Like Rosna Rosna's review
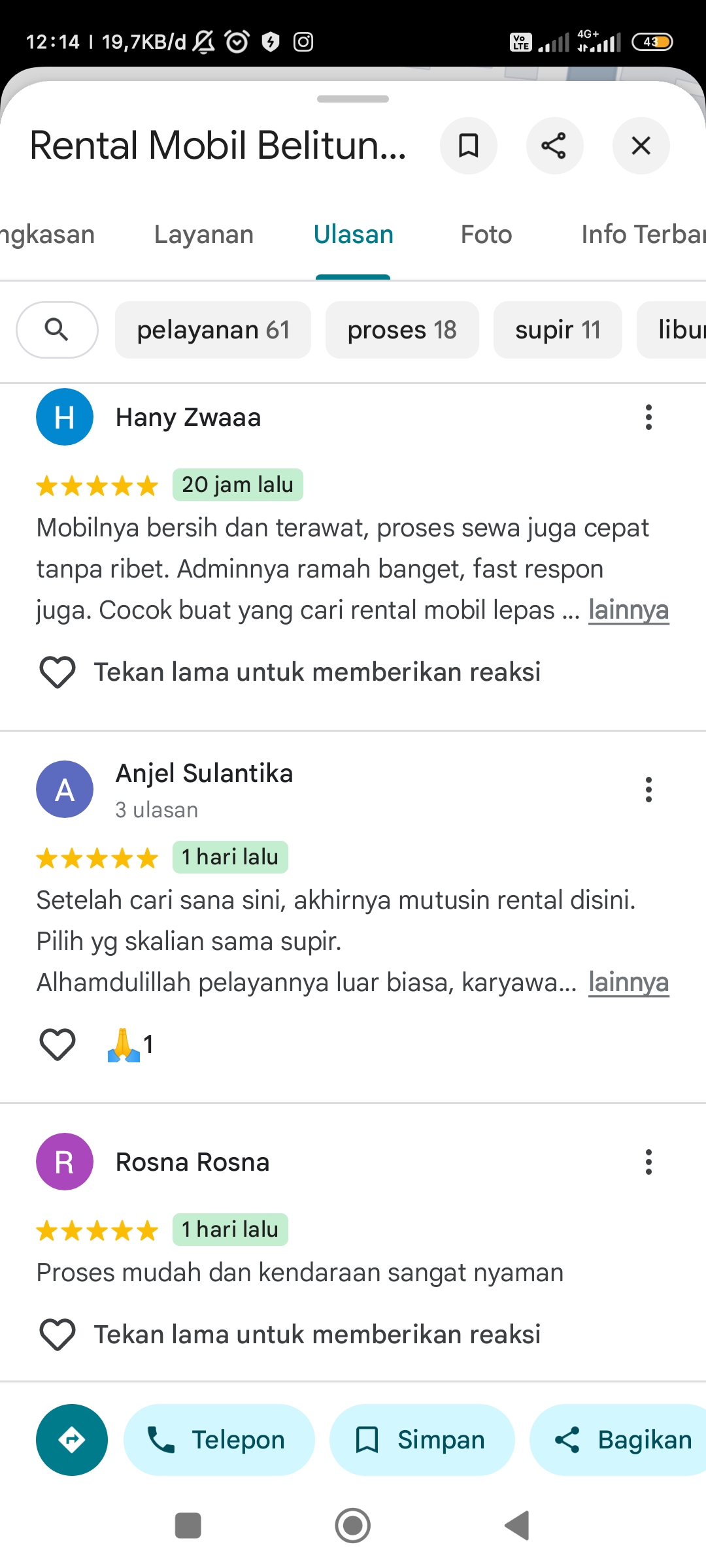Image resolution: width=706 pixels, height=1568 pixels. [58, 1334]
